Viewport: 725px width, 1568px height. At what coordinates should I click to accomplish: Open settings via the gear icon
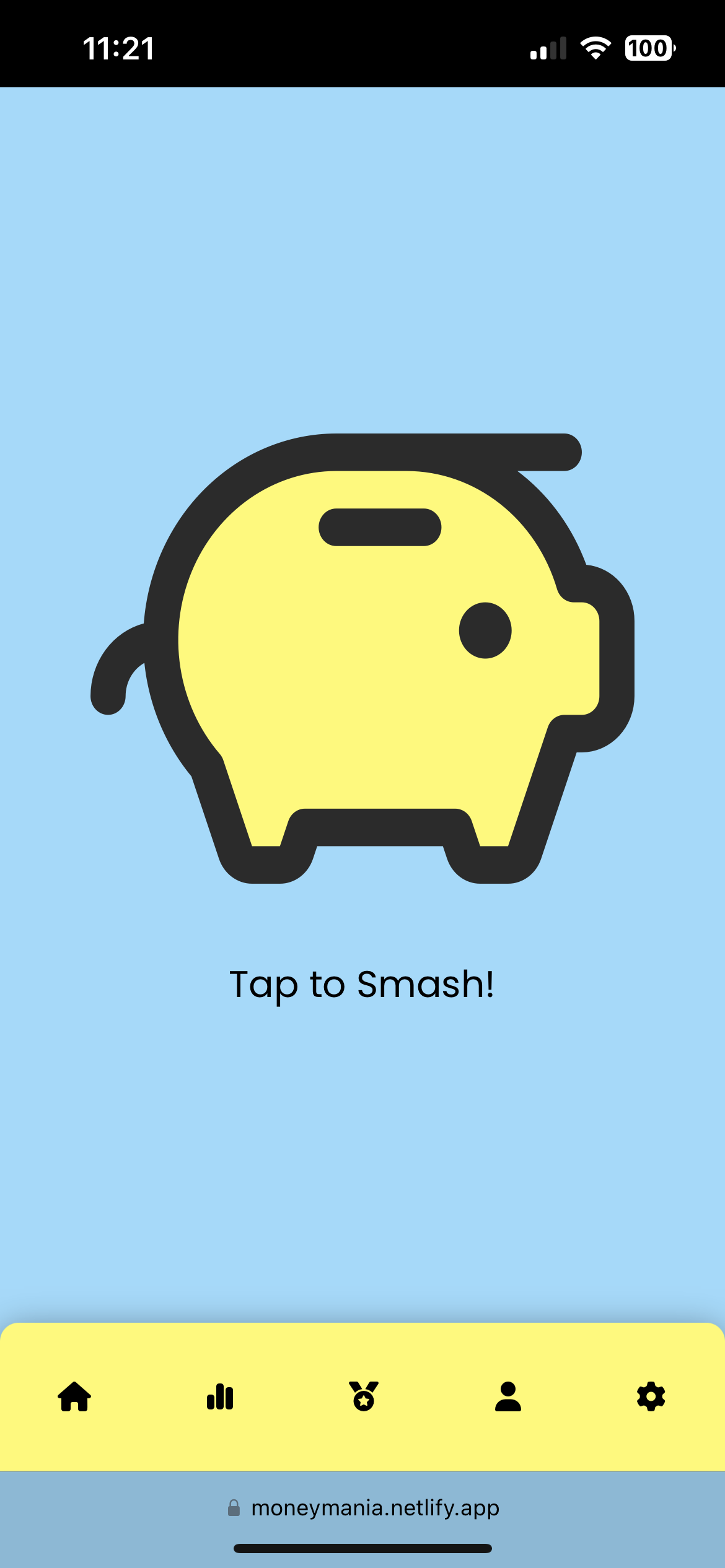pyautogui.click(x=651, y=1397)
